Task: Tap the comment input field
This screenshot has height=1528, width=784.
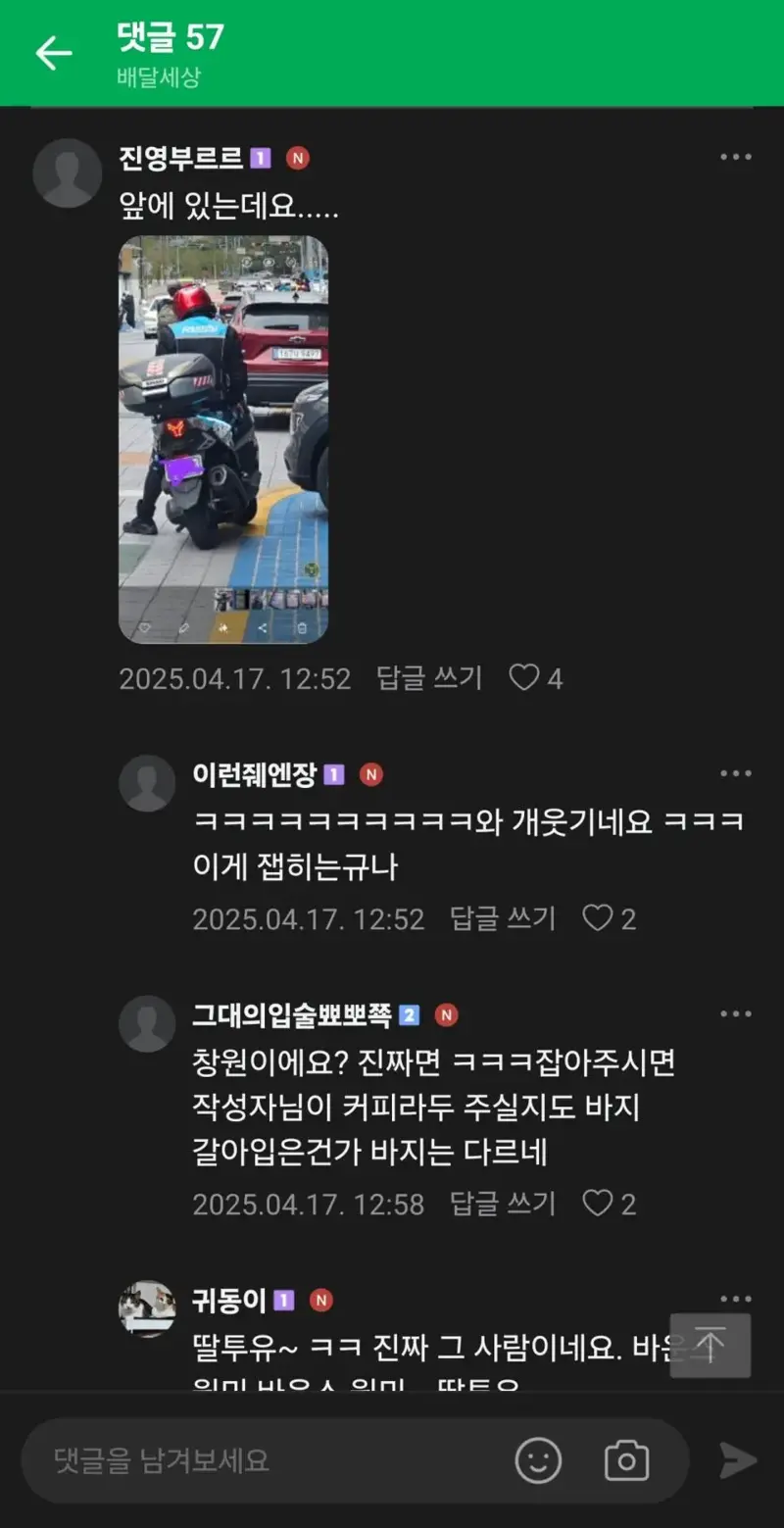Action: pos(265,1460)
